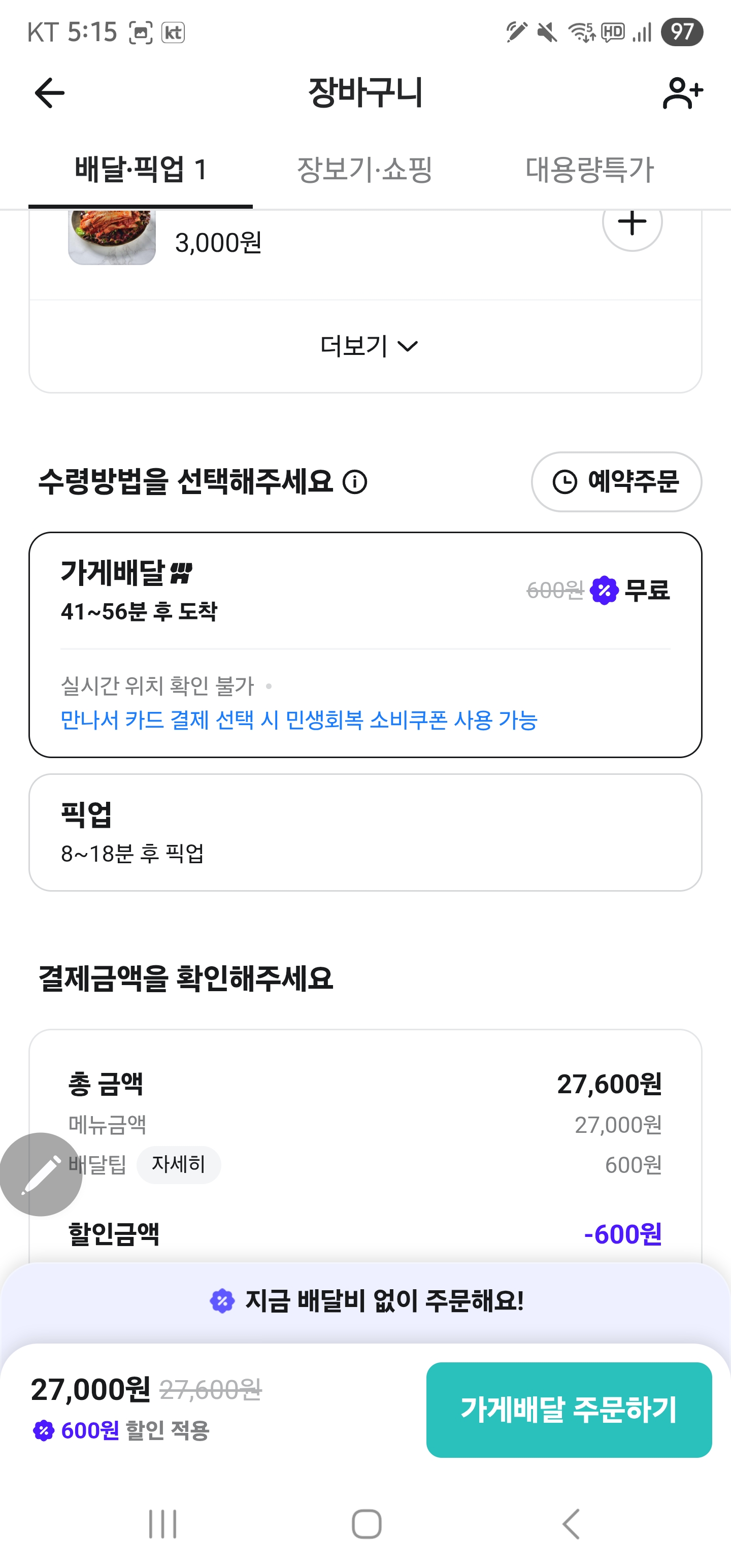Click the purple discount badge beside 무료
This screenshot has height=1568, width=731.
[x=605, y=589]
